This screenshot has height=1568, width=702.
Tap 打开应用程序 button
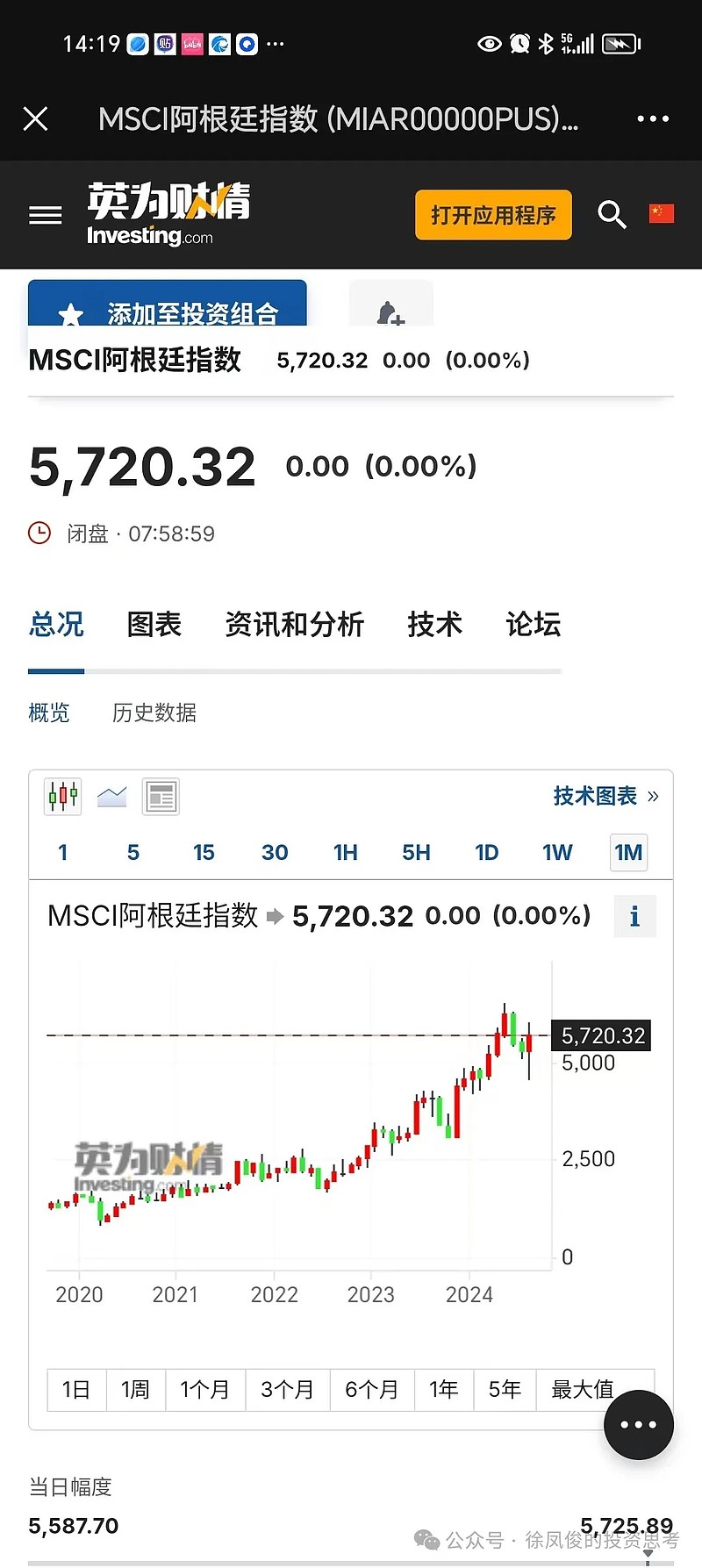493,215
